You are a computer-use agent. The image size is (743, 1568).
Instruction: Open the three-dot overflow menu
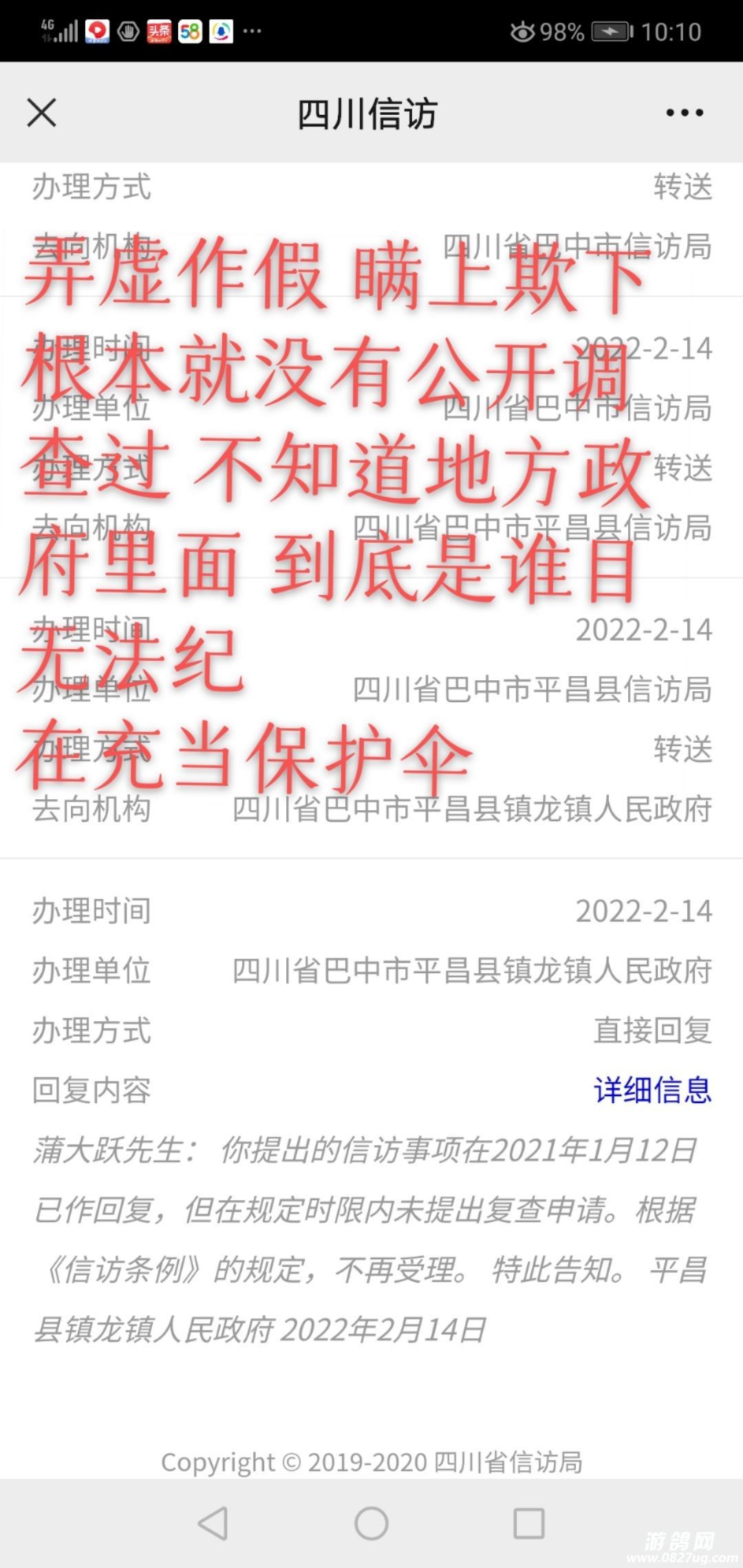684,113
